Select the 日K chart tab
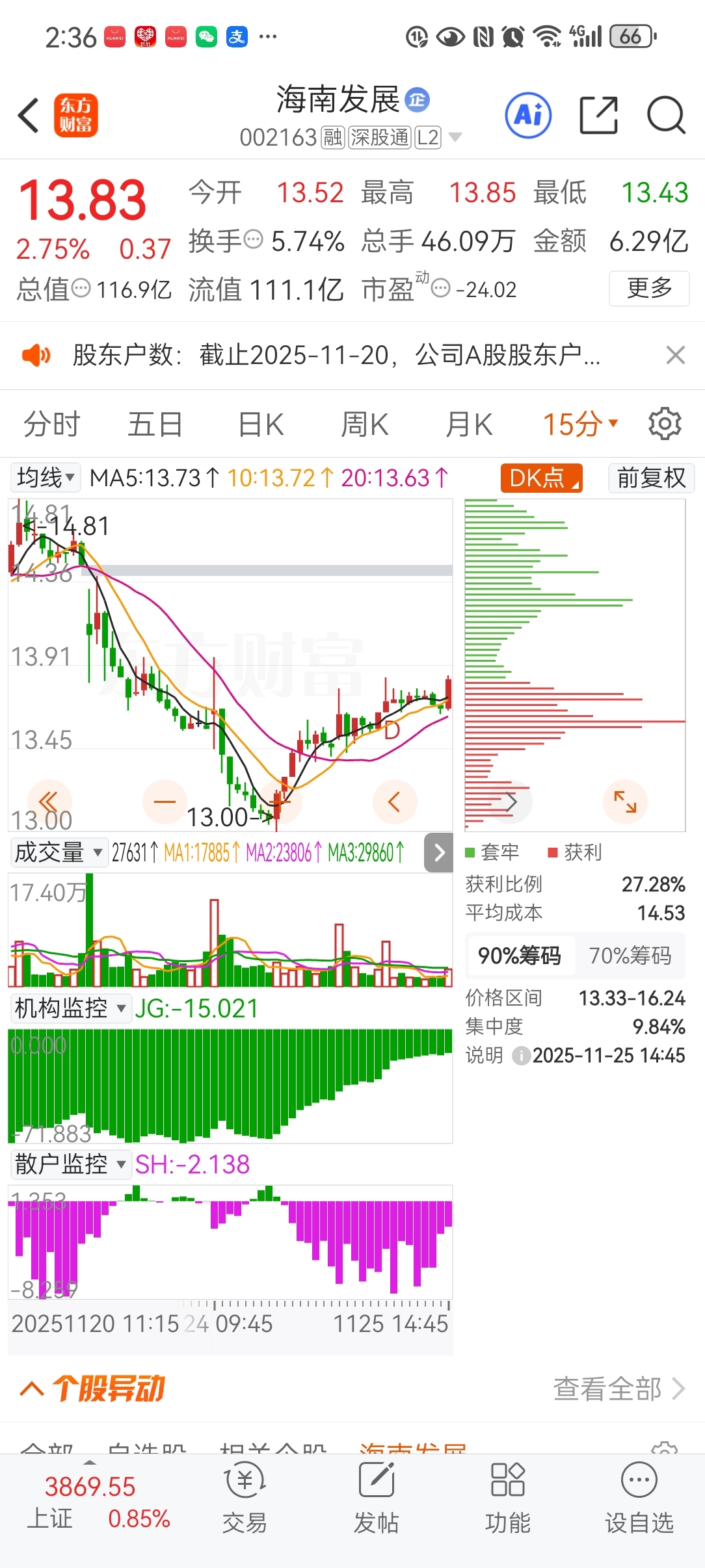The width and height of the screenshot is (705, 1568). tap(261, 425)
